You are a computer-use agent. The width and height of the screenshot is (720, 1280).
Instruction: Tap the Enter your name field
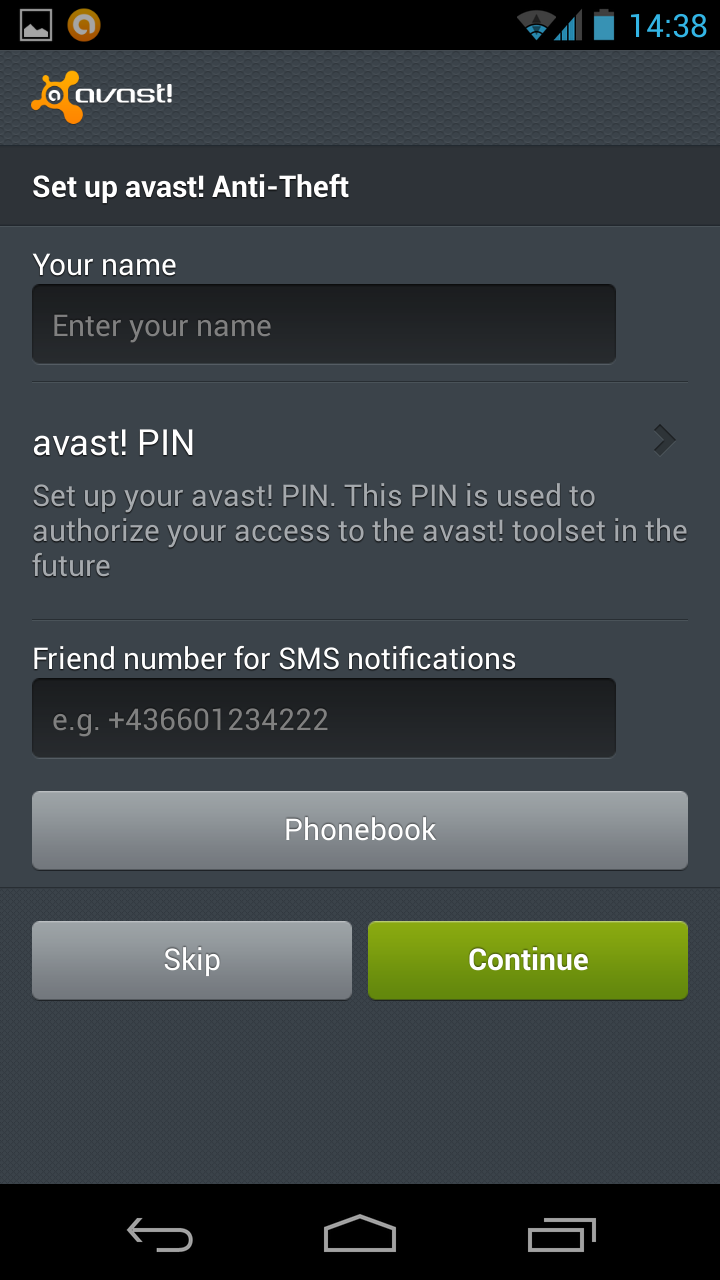(324, 324)
